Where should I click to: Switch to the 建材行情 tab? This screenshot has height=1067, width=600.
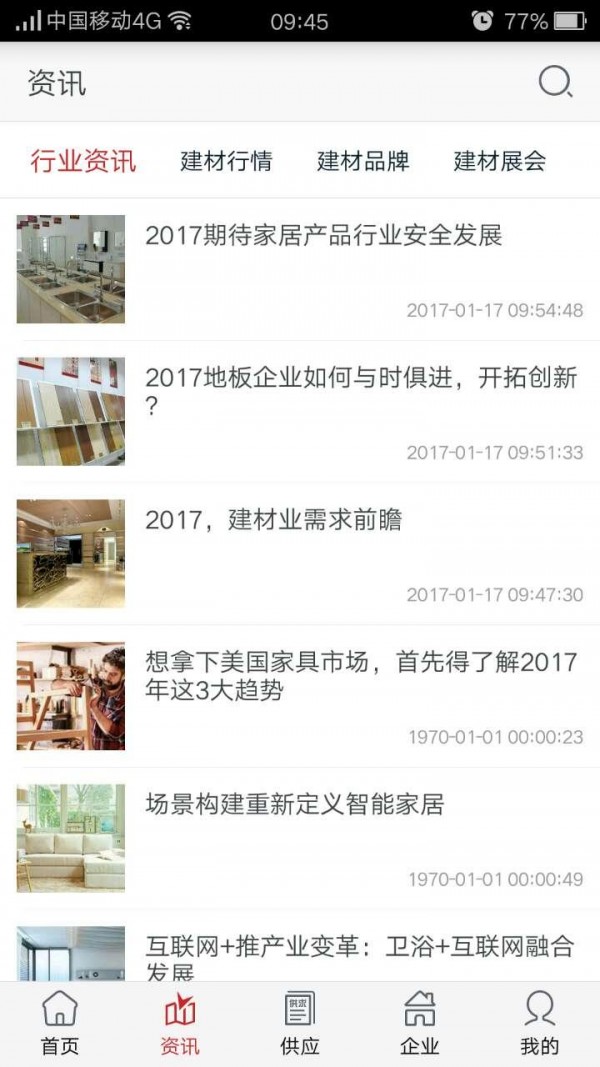[226, 161]
